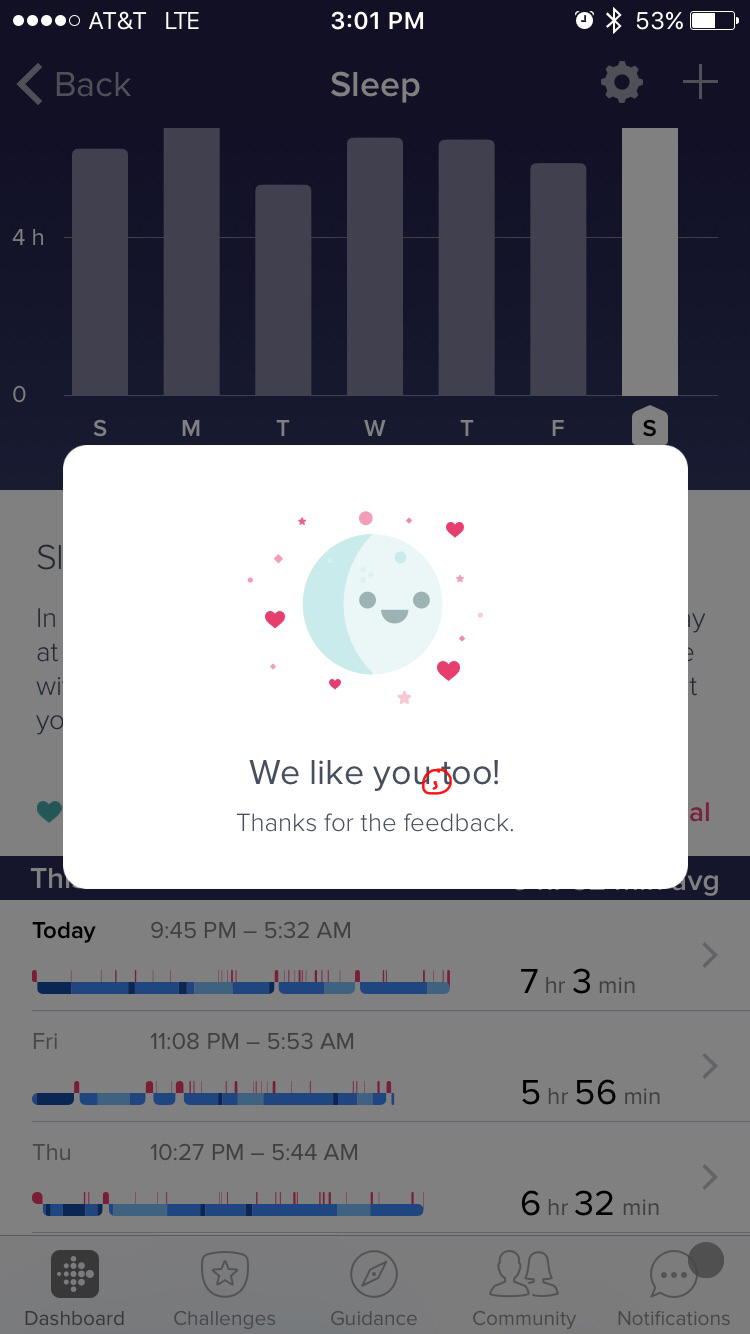Add a new sleep log
Screen dimensions: 750x1334
pyautogui.click(x=700, y=83)
